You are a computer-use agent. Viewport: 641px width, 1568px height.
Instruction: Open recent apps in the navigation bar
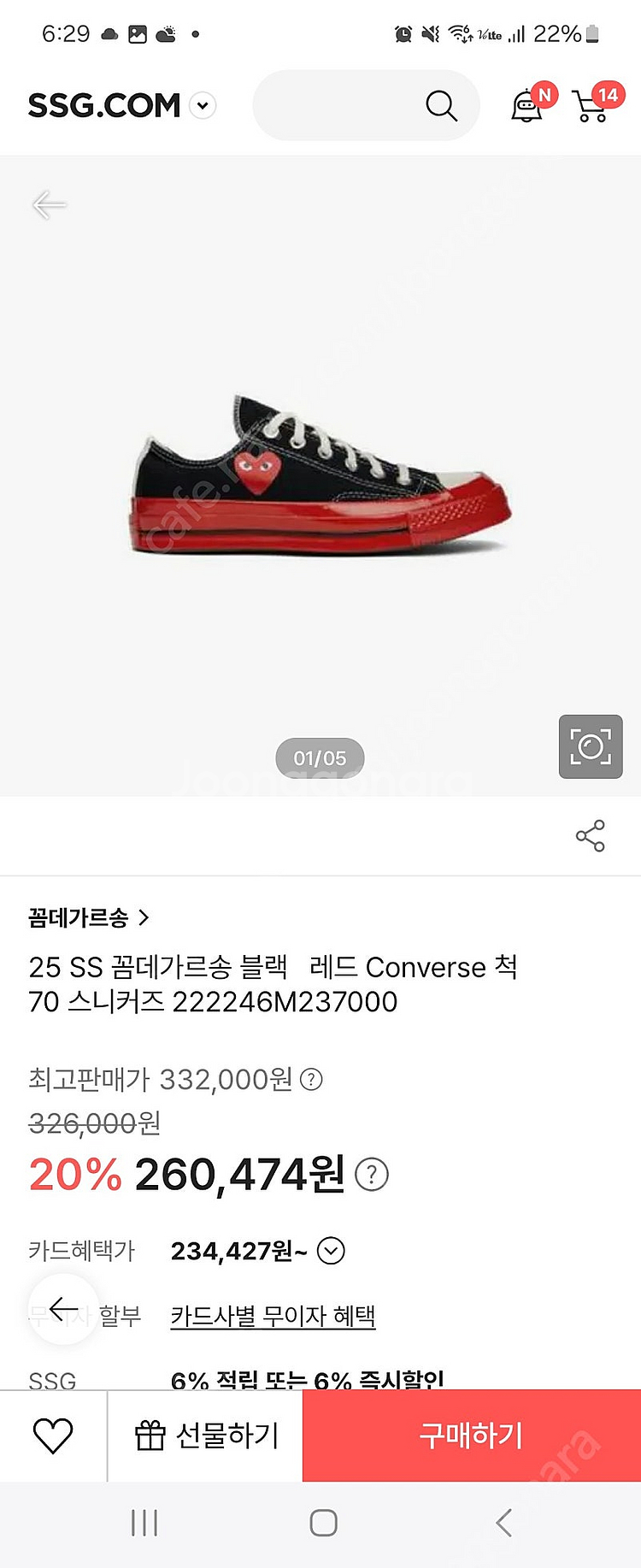[144, 1523]
